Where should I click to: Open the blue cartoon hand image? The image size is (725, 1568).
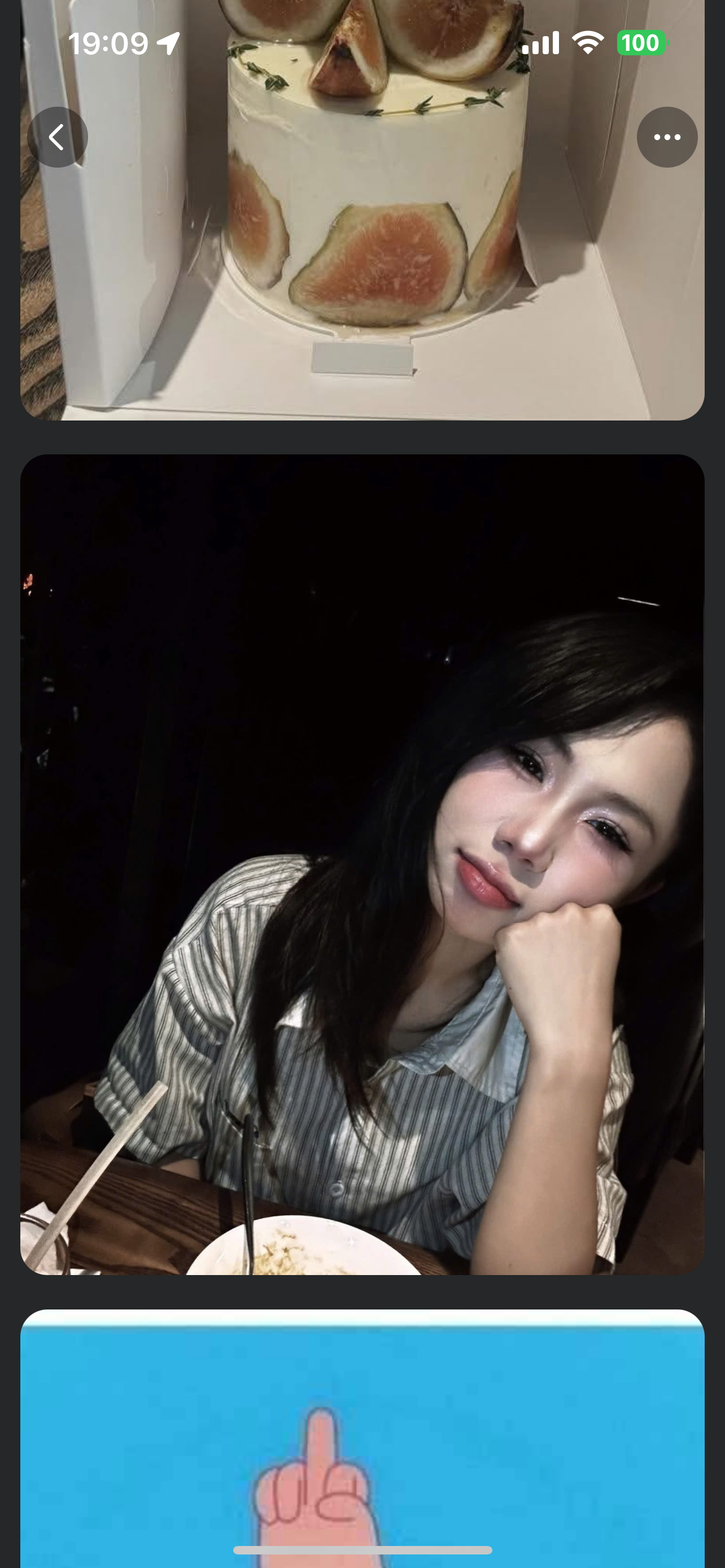(362, 1436)
